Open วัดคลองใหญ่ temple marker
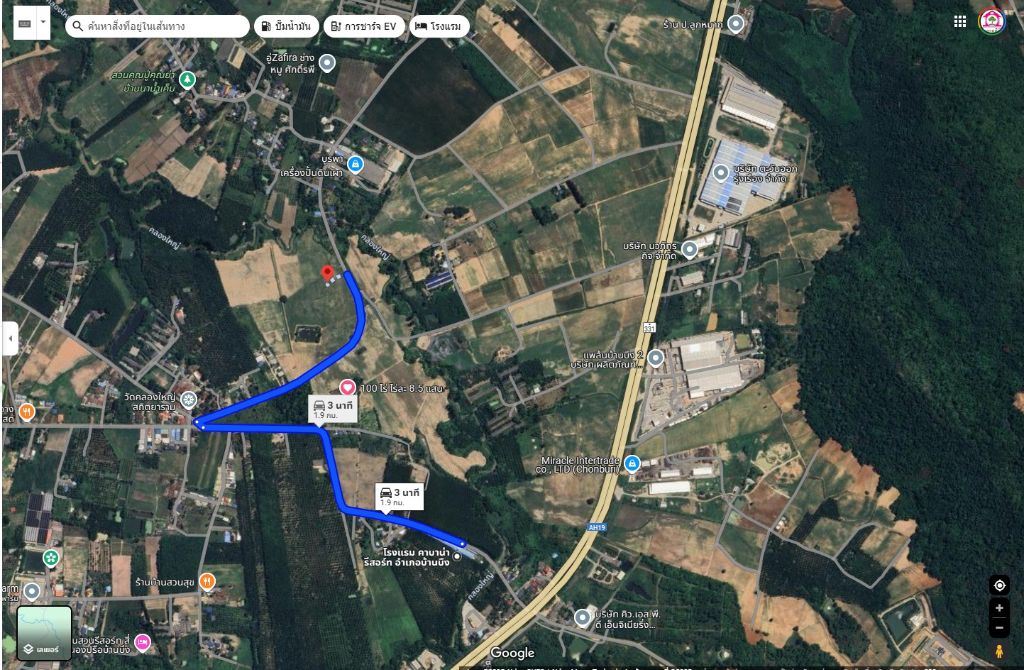 point(189,399)
